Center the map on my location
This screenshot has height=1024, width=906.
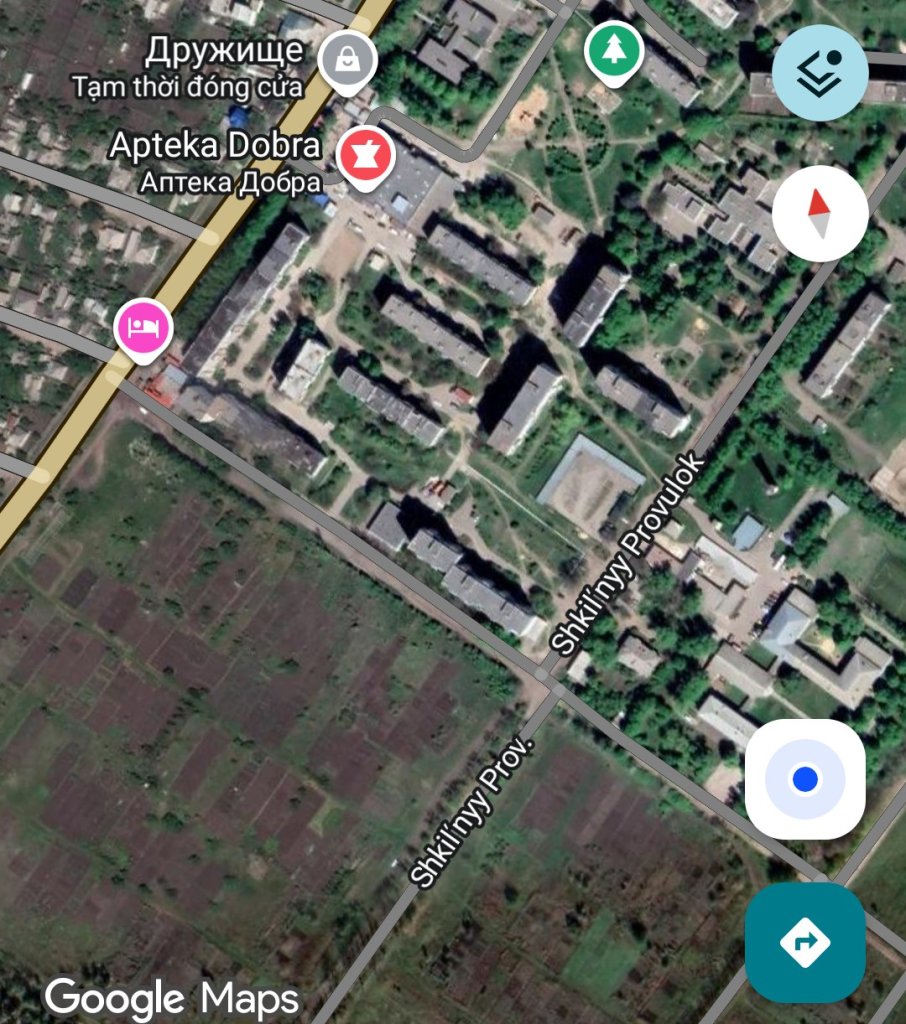805,779
